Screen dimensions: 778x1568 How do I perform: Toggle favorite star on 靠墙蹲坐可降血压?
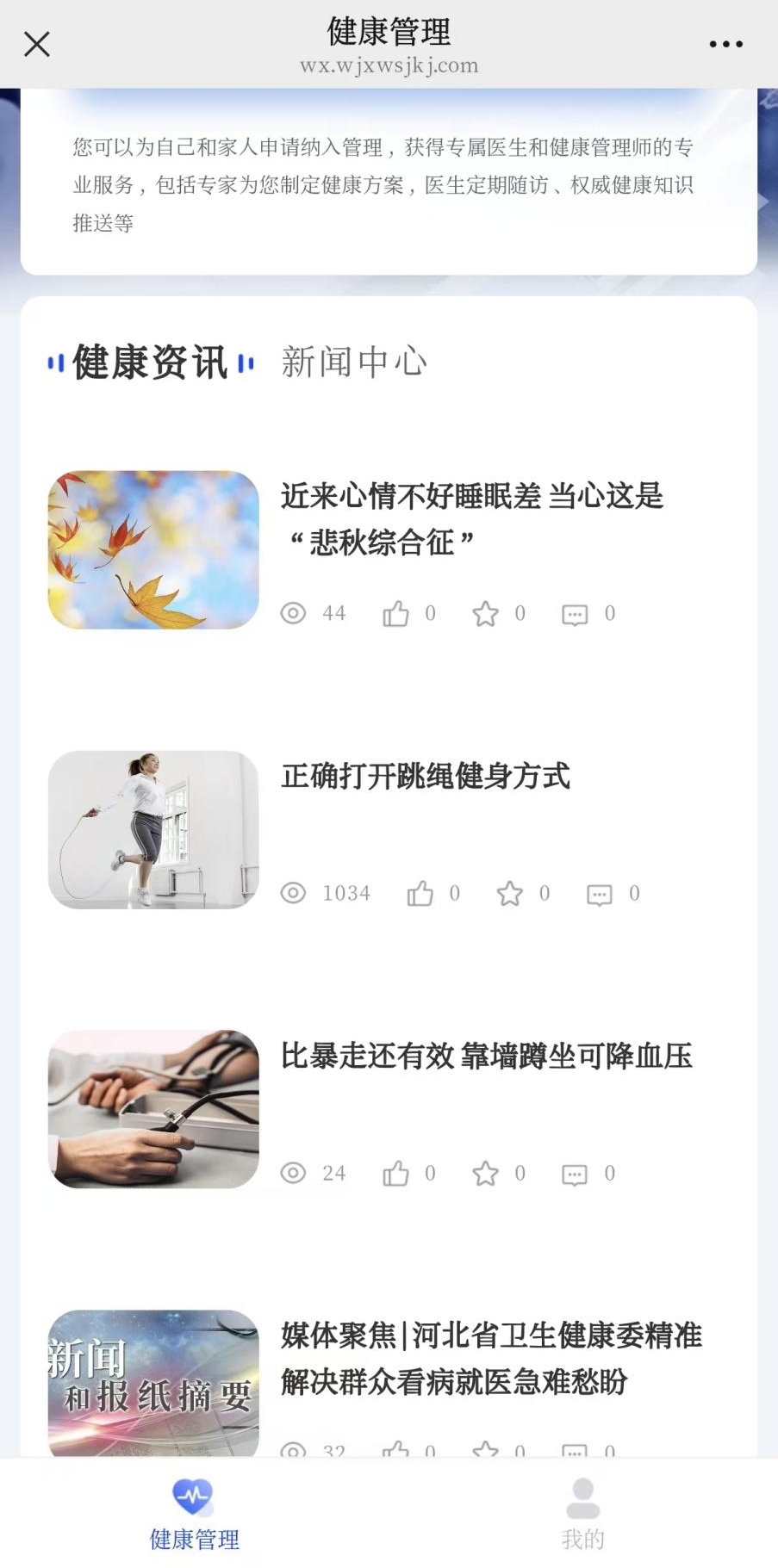point(487,1173)
